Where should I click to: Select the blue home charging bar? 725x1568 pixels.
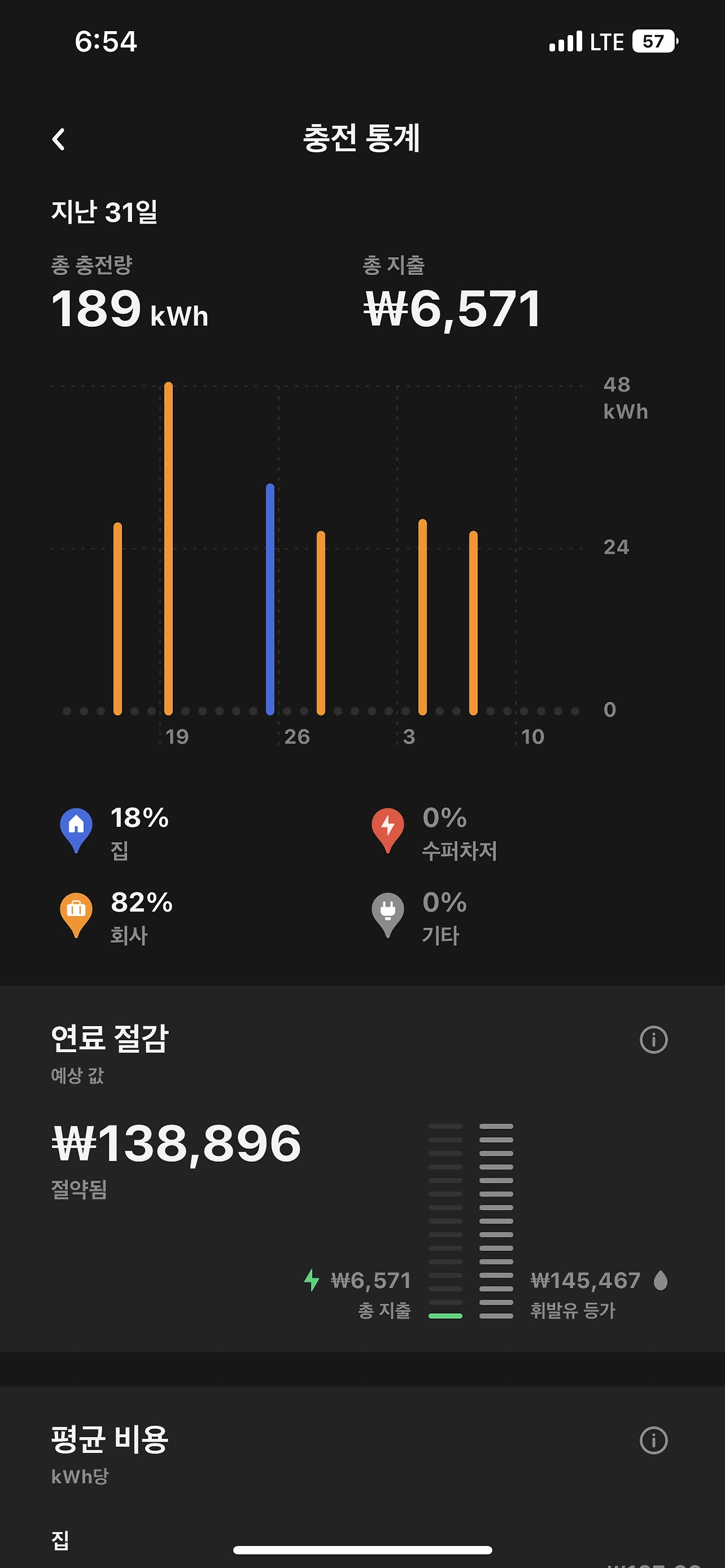(x=270, y=599)
